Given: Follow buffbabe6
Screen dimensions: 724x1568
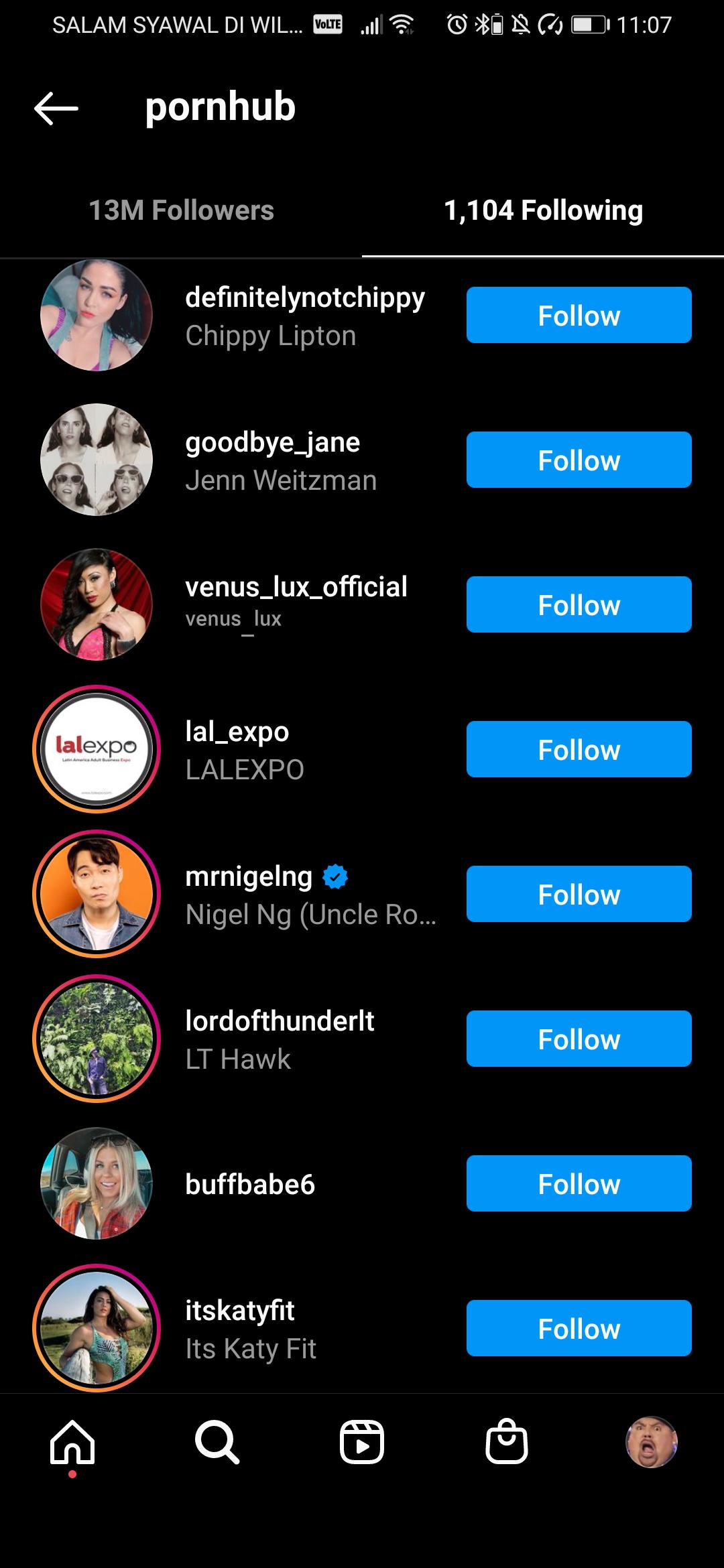Looking at the screenshot, I should (579, 1183).
